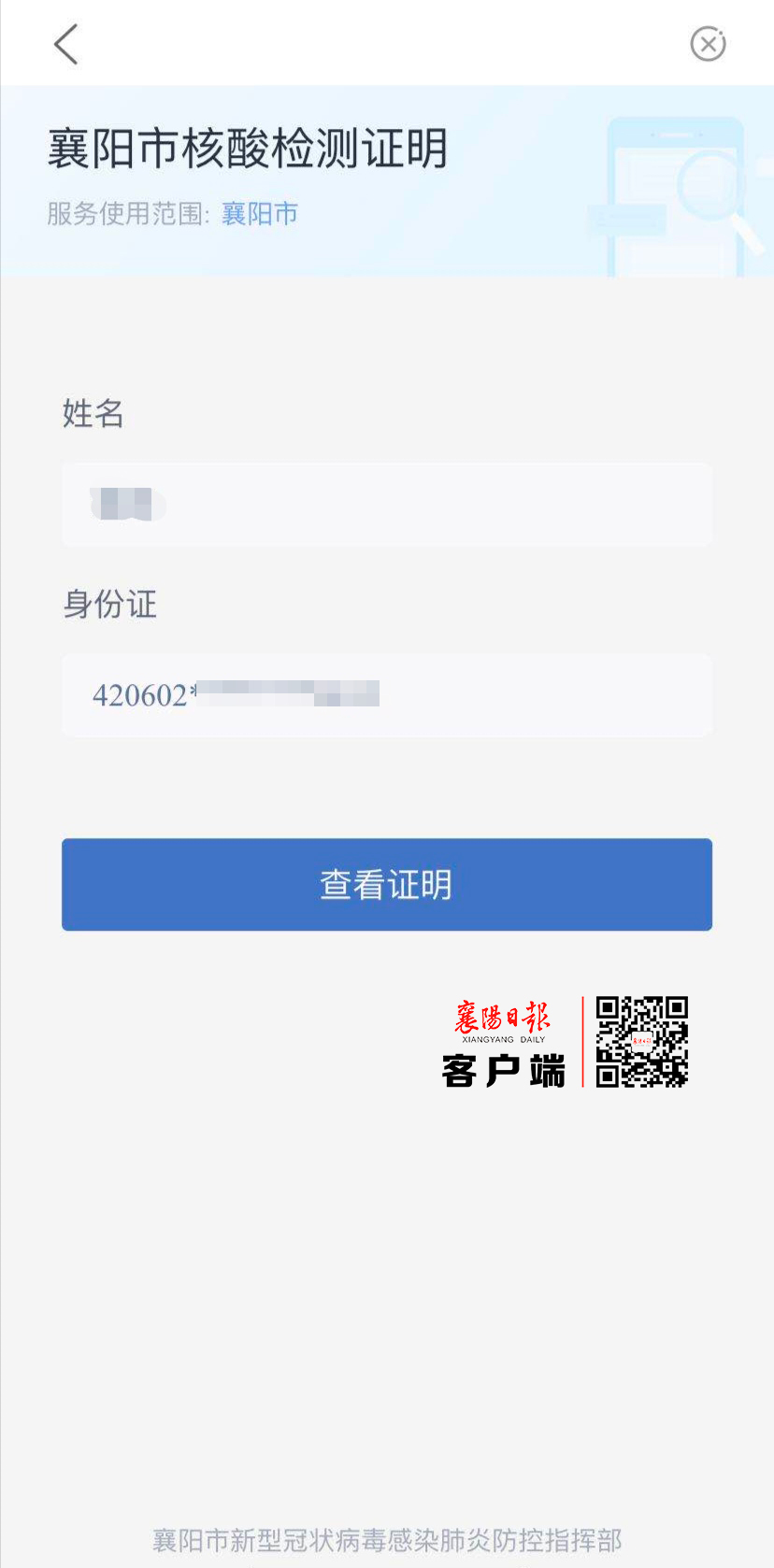The image size is (774, 1568).
Task: Open the 襄阳市 service range link
Action: click(x=260, y=214)
